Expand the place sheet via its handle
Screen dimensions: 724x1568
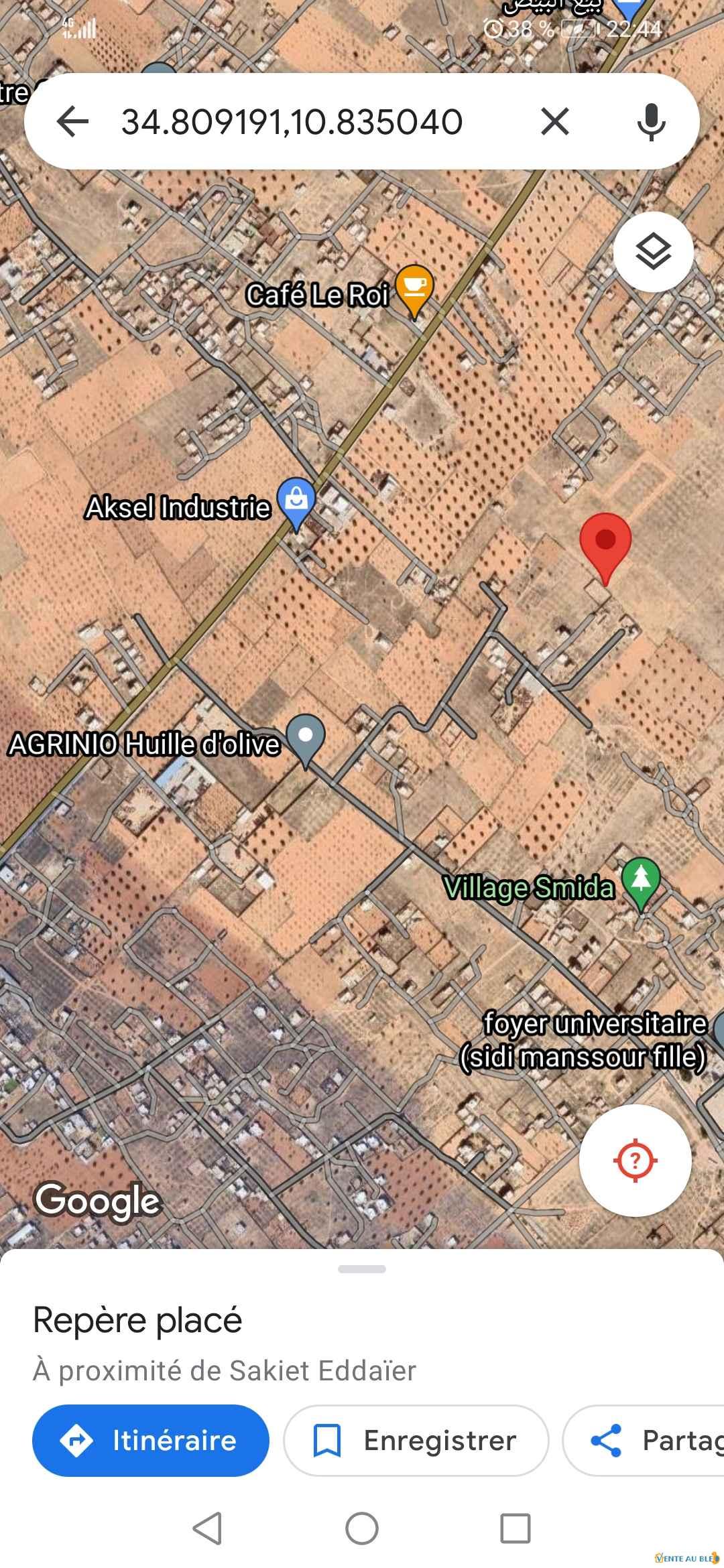point(362,1268)
